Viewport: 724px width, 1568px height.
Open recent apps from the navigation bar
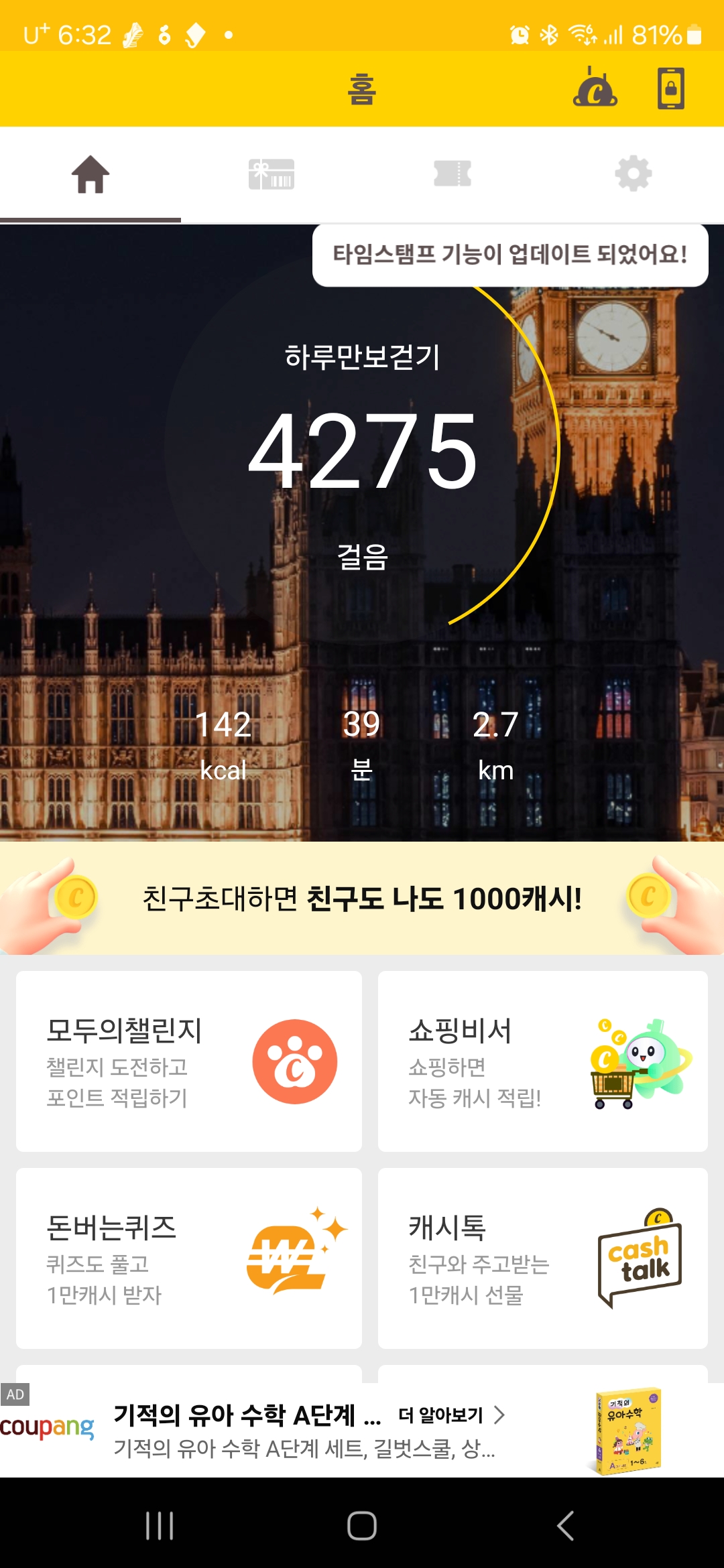160,1526
